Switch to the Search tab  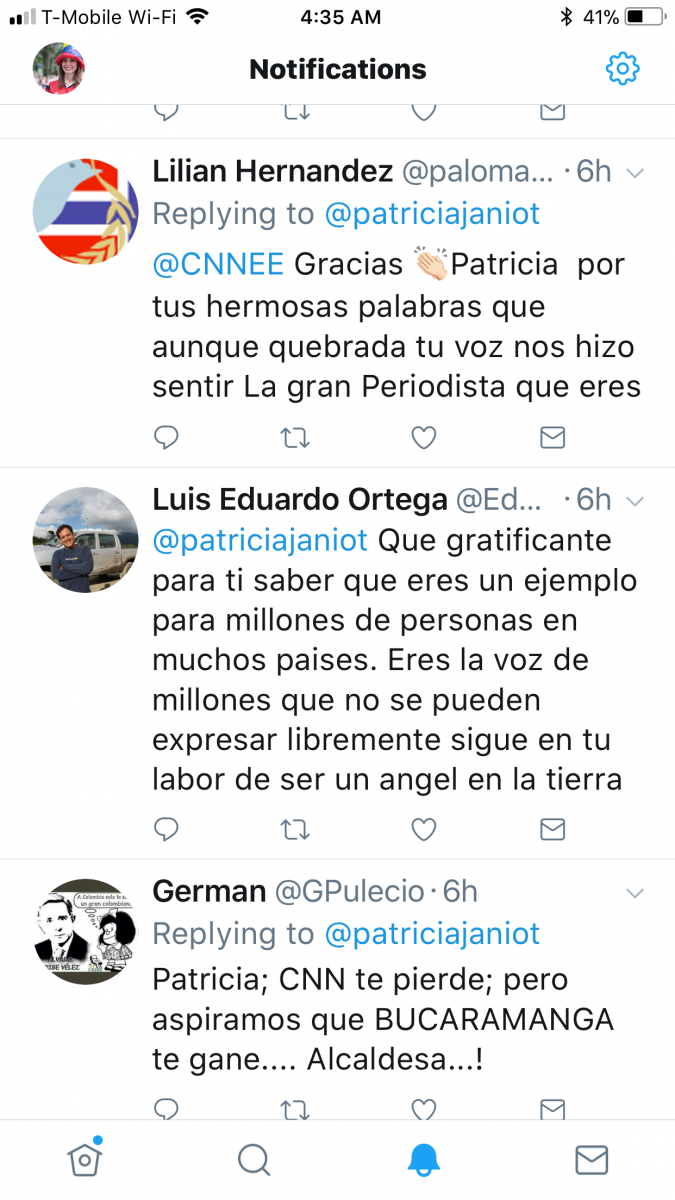tap(254, 1160)
